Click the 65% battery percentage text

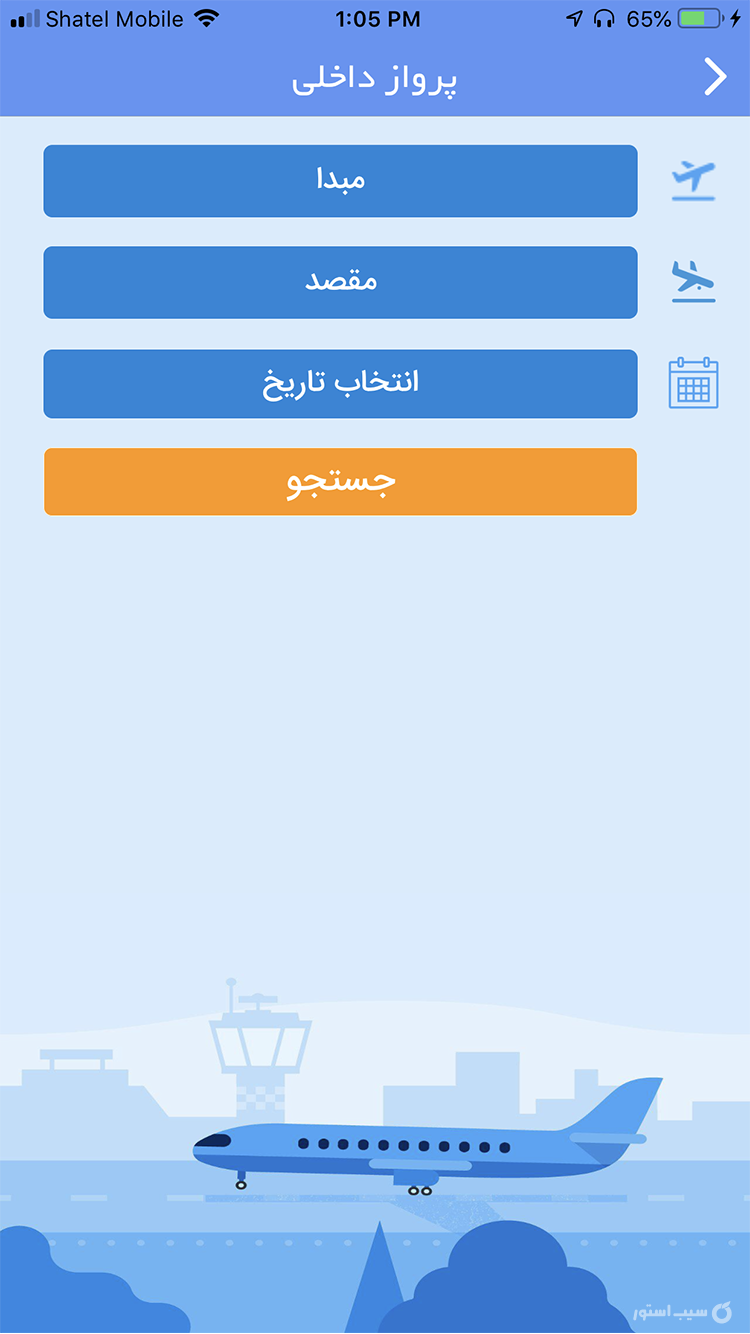tap(652, 17)
